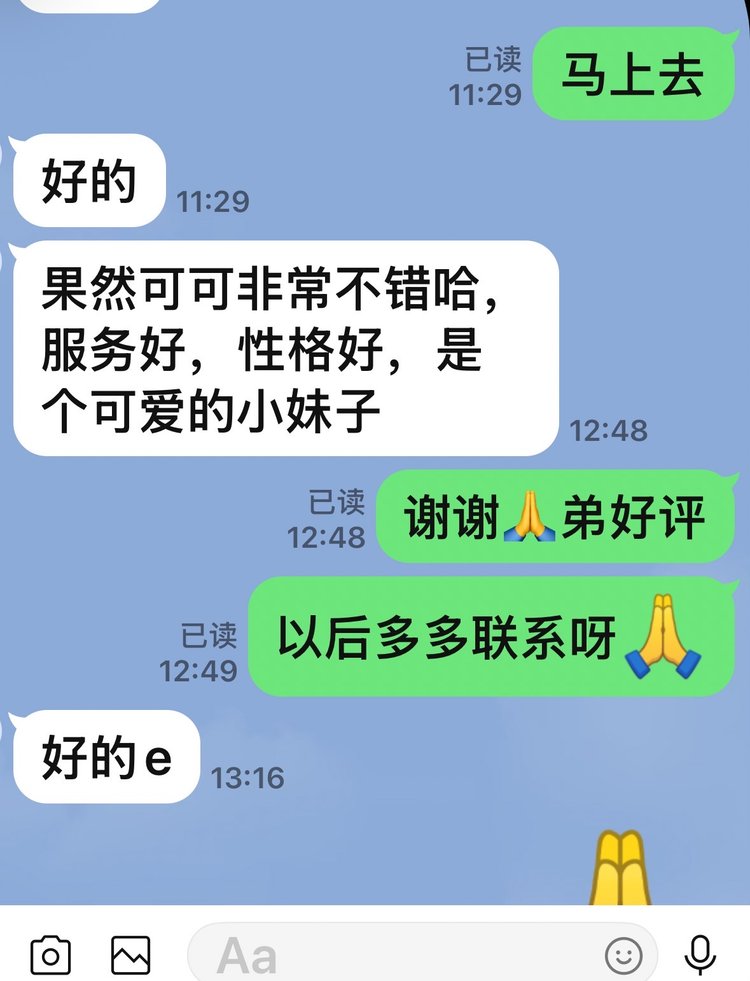Image resolution: width=750 pixels, height=981 pixels.
Task: Record a voice message with the microphone
Action: coord(700,955)
